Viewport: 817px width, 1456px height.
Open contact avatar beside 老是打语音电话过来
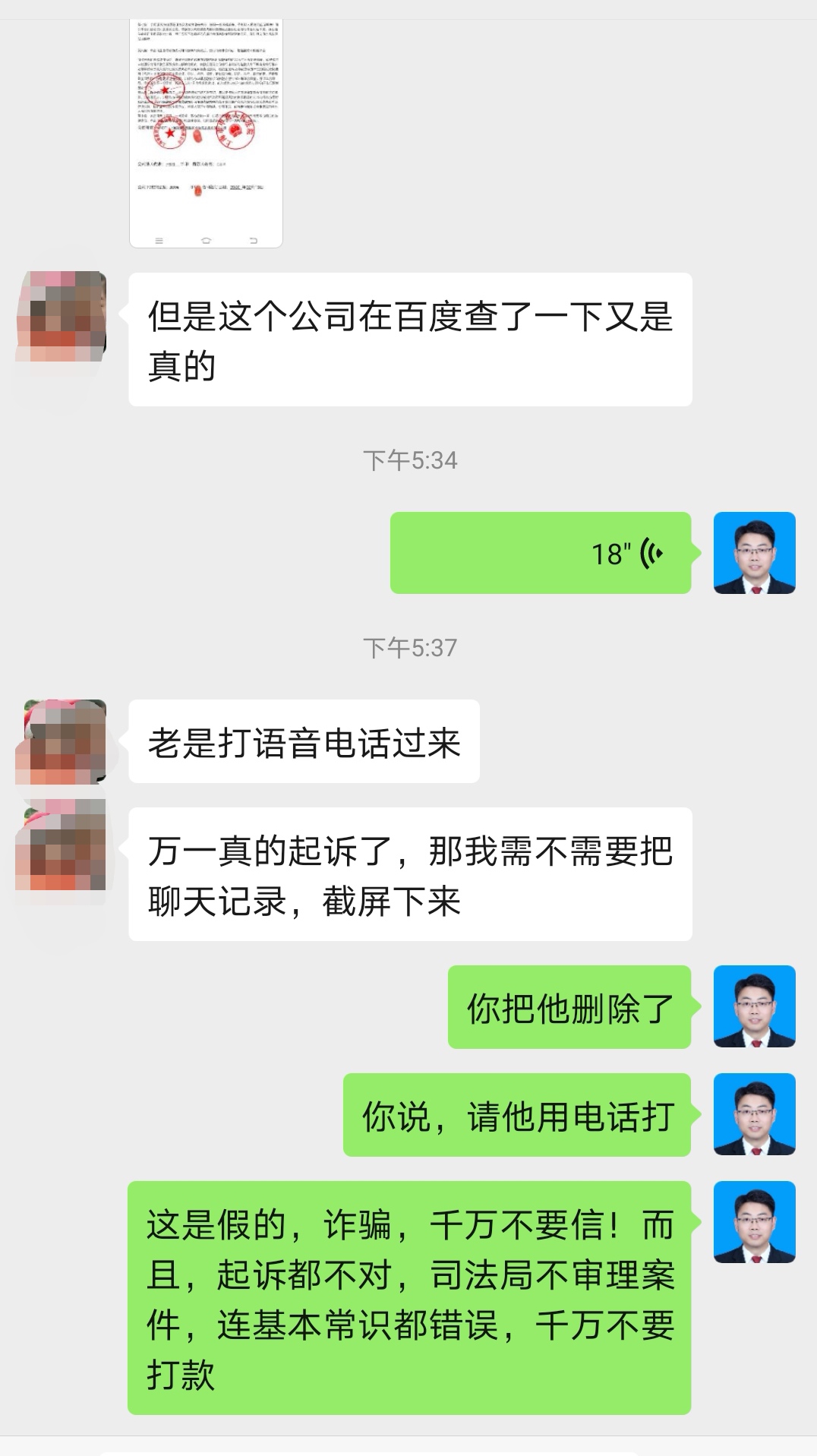[x=61, y=741]
